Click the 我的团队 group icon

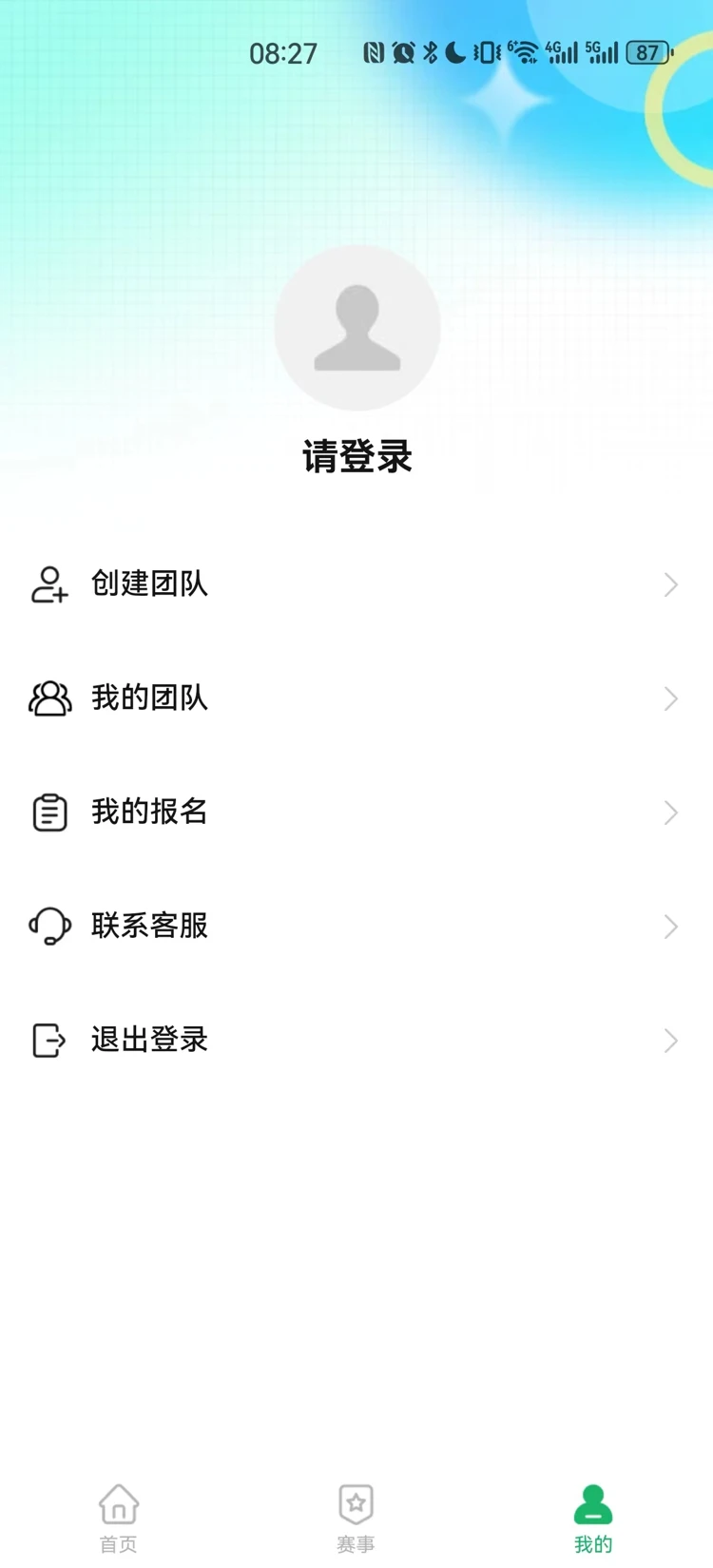coord(48,698)
